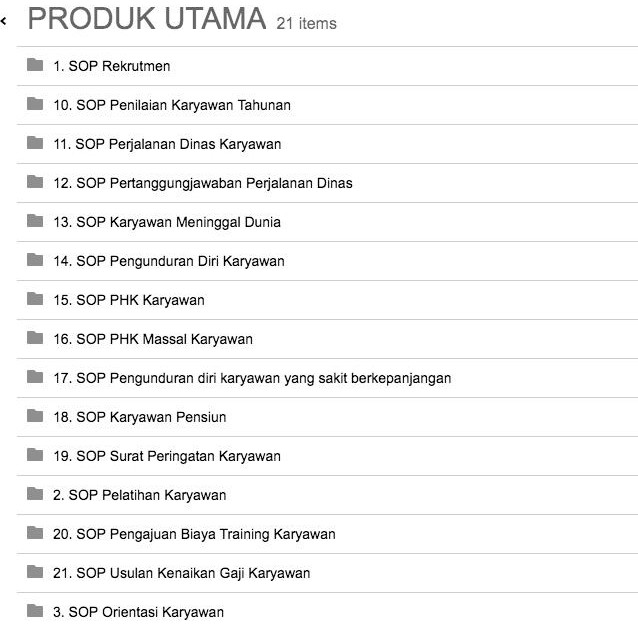Screen dimensions: 638x638
Task: Go back using the arrow beside PRODUK UTAMA
Action: [x=5, y=20]
